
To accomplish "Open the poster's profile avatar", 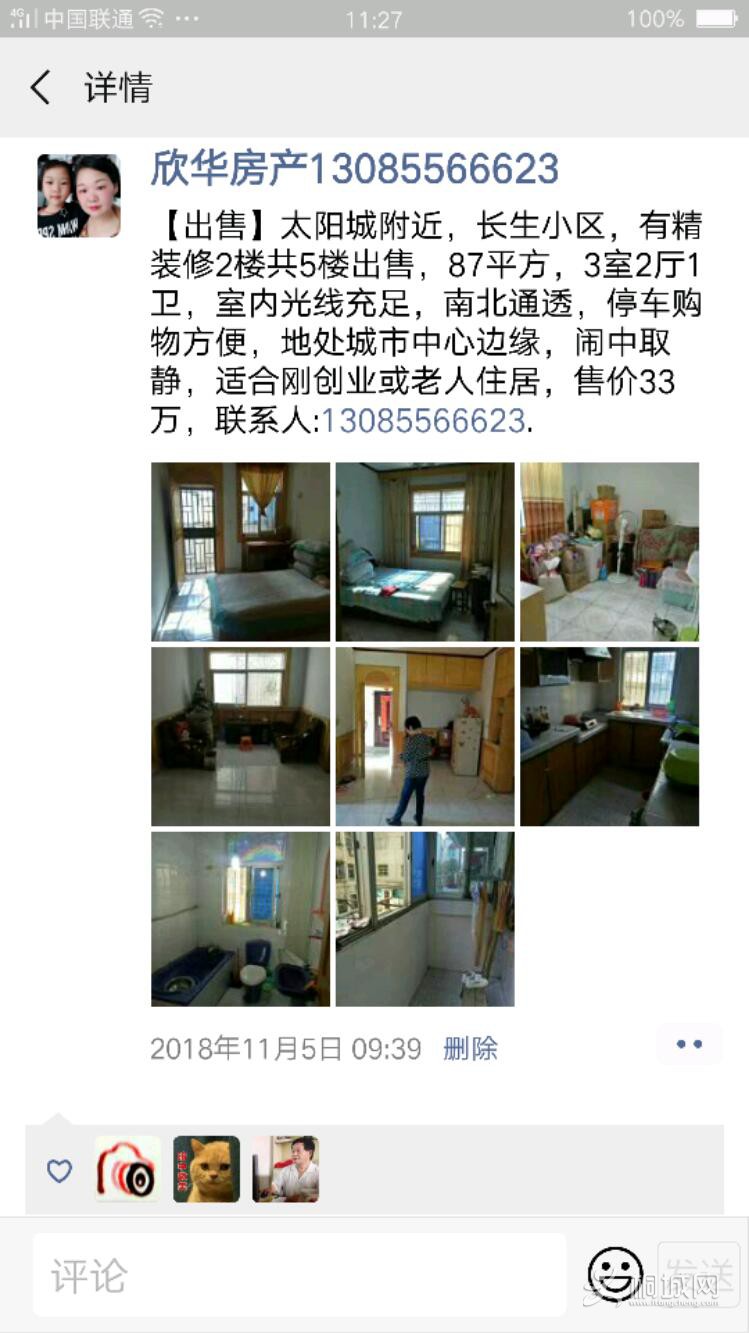I will pyautogui.click(x=79, y=196).
